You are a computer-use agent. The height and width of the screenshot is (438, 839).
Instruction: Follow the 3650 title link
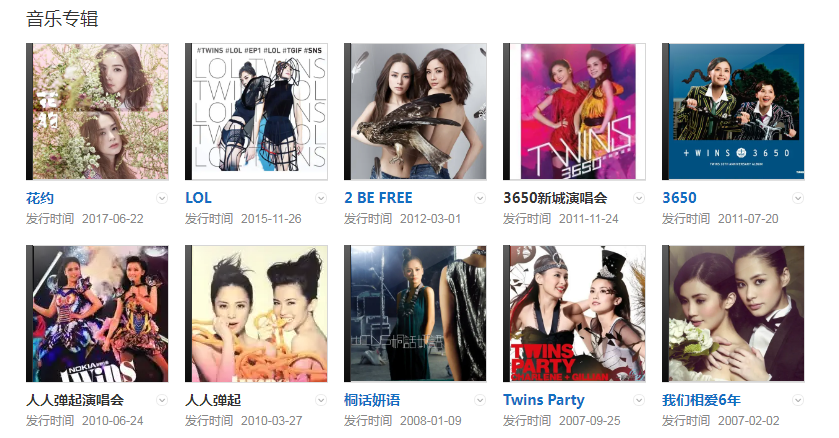[x=679, y=198]
